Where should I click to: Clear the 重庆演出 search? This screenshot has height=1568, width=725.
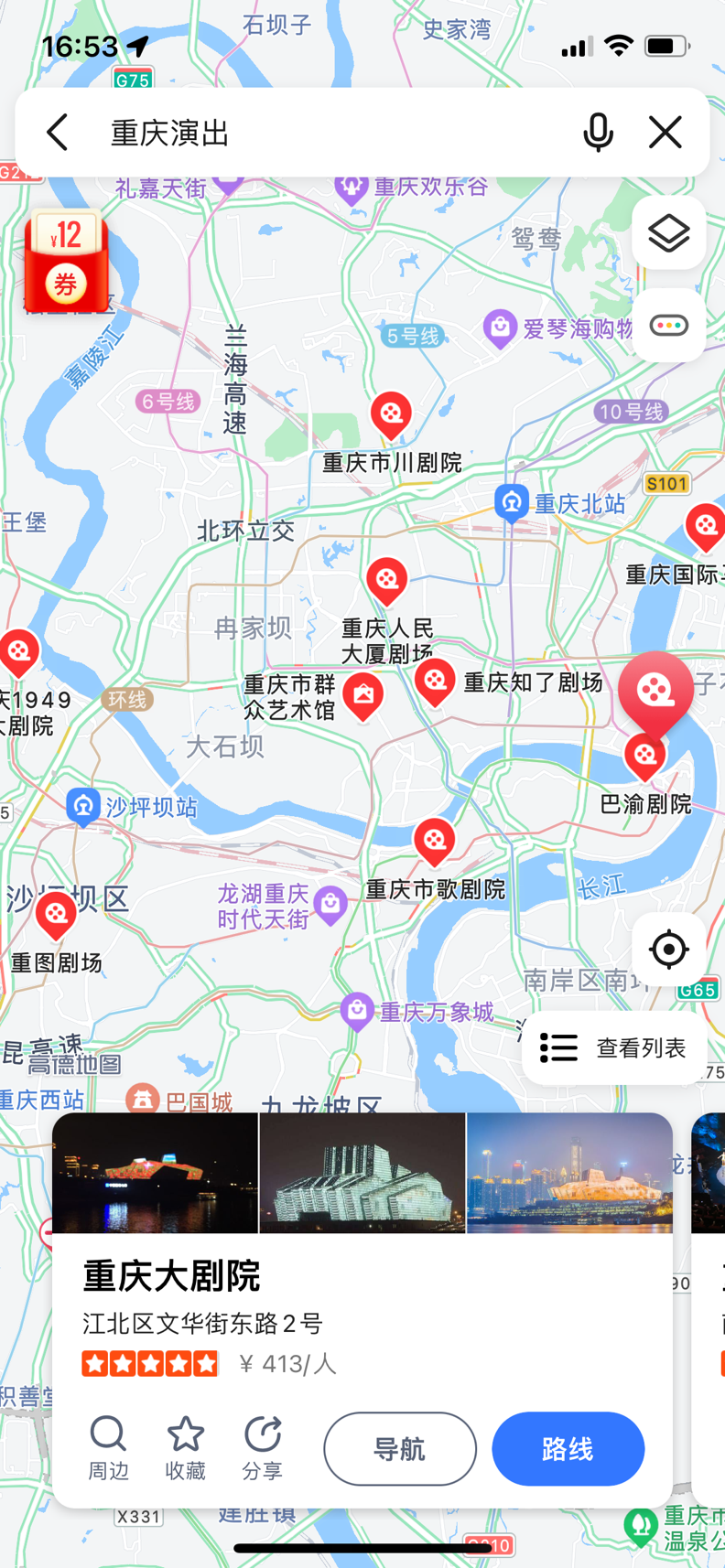(x=665, y=133)
